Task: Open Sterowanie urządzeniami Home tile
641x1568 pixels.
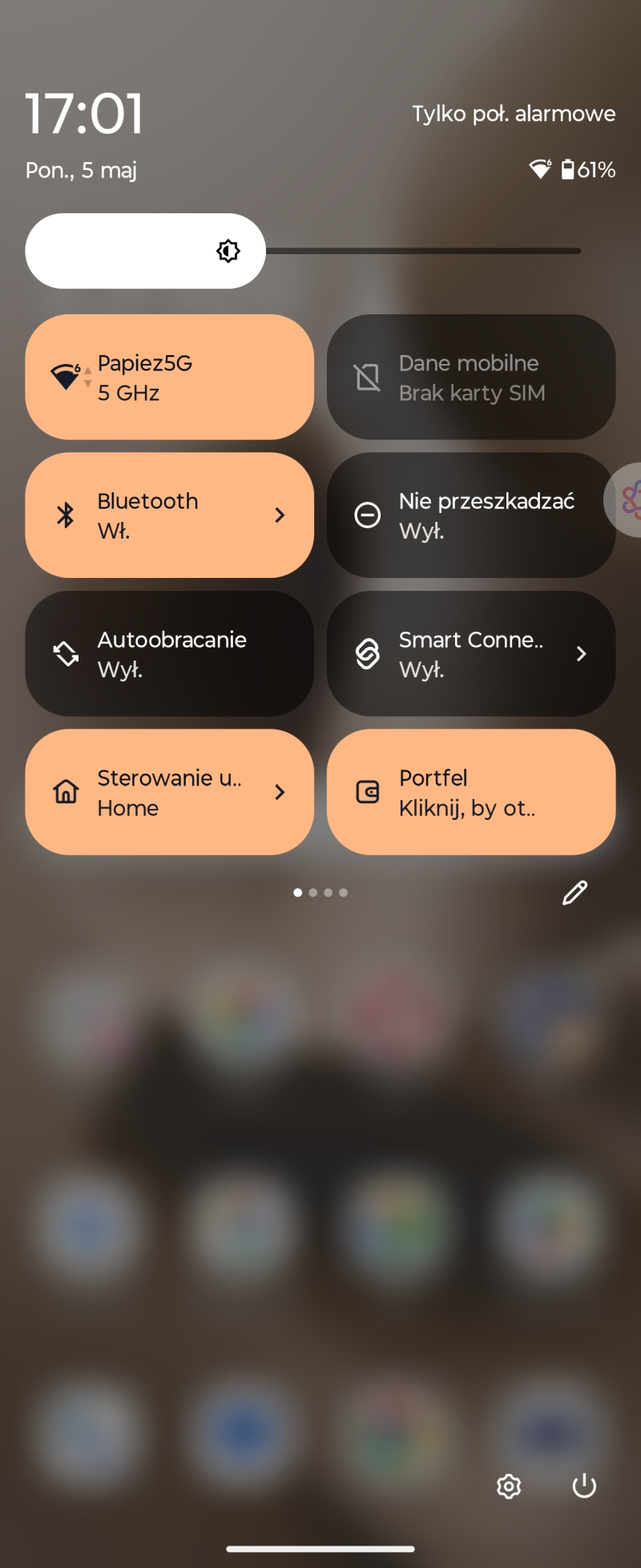Action: pyautogui.click(x=169, y=792)
